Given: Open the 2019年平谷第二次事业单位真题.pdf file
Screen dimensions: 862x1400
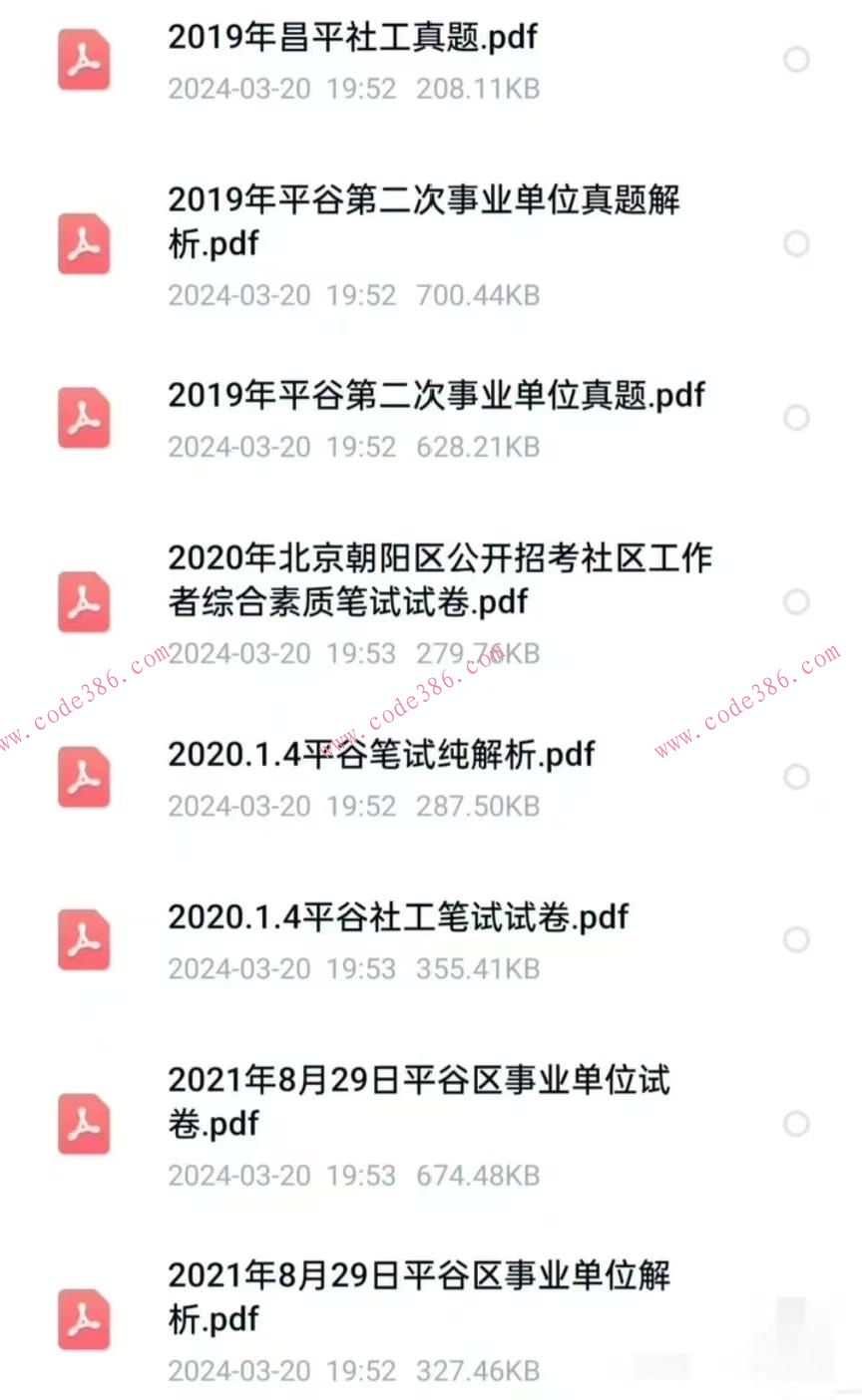Looking at the screenshot, I should pos(436,396).
